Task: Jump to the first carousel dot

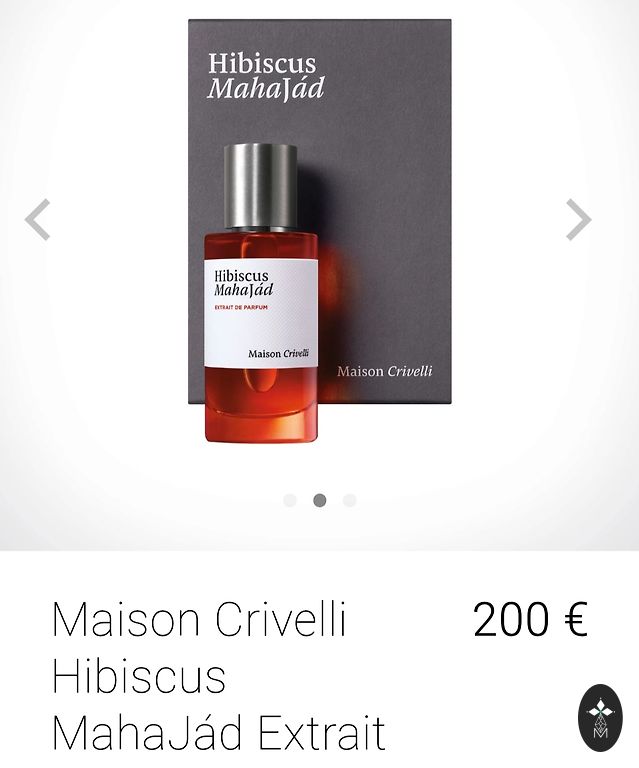Action: [290, 500]
